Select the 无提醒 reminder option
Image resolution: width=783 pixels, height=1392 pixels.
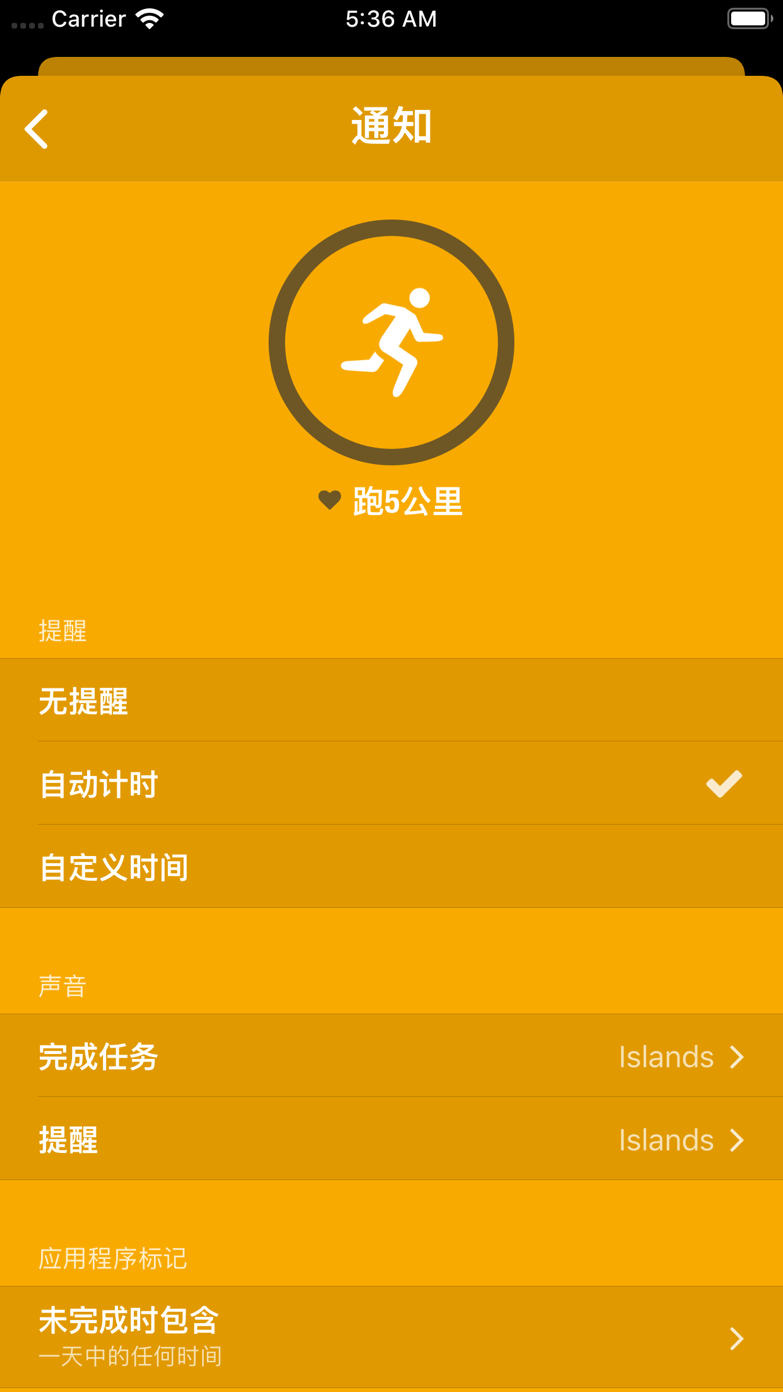[x=390, y=701]
